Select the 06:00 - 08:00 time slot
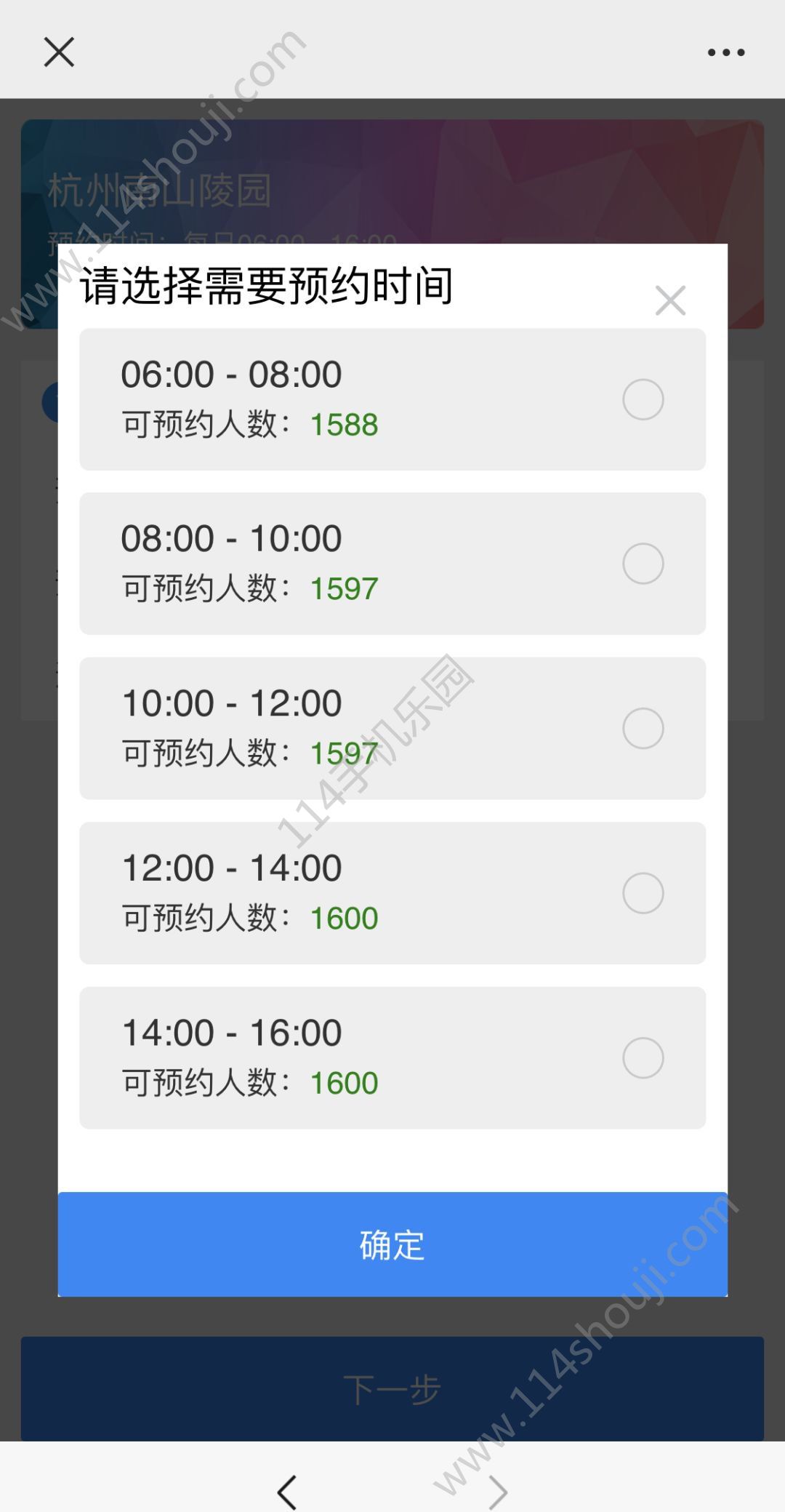 (x=643, y=399)
